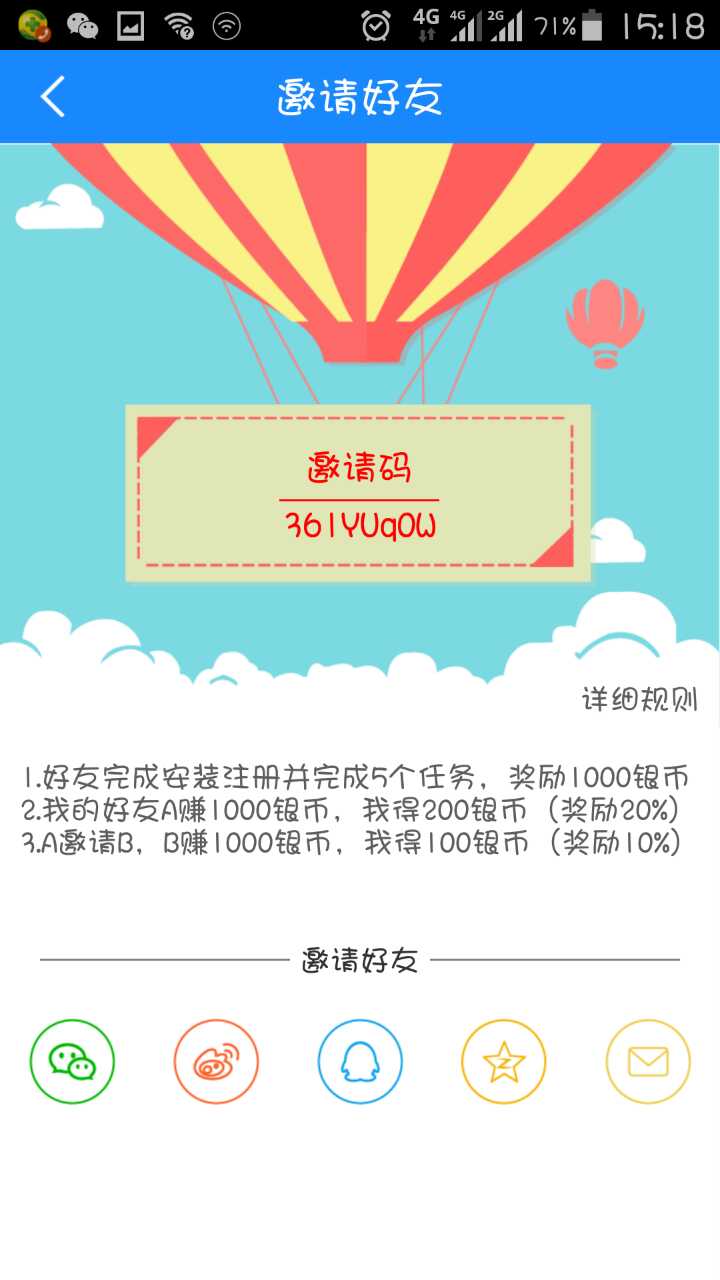The height and width of the screenshot is (1280, 720).
Task: Share the invite via WeChat
Action: click(x=71, y=1062)
